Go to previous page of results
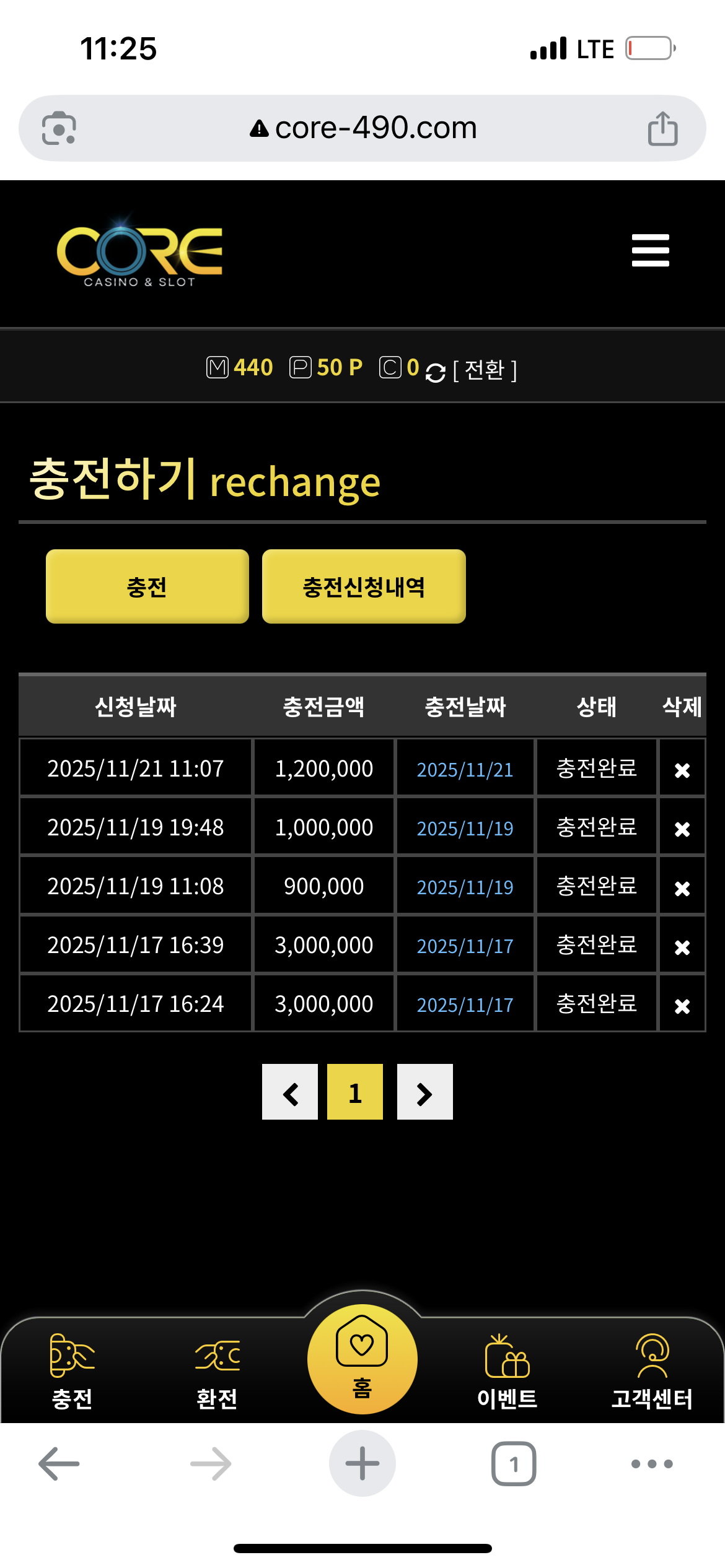The width and height of the screenshot is (725, 1568). pyautogui.click(x=290, y=1092)
